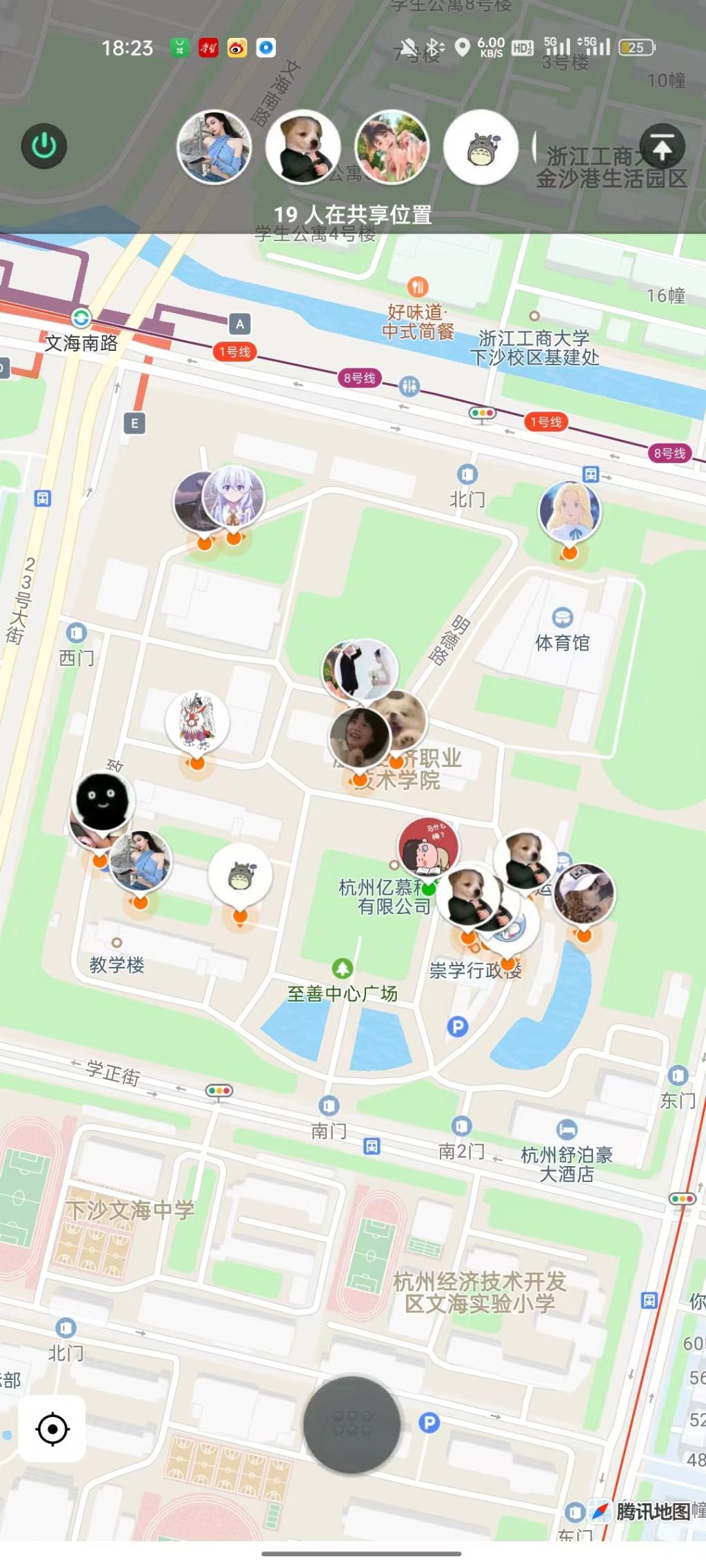Select the girl with flowers avatar in top row
The width and height of the screenshot is (706, 1568).
[x=392, y=147]
